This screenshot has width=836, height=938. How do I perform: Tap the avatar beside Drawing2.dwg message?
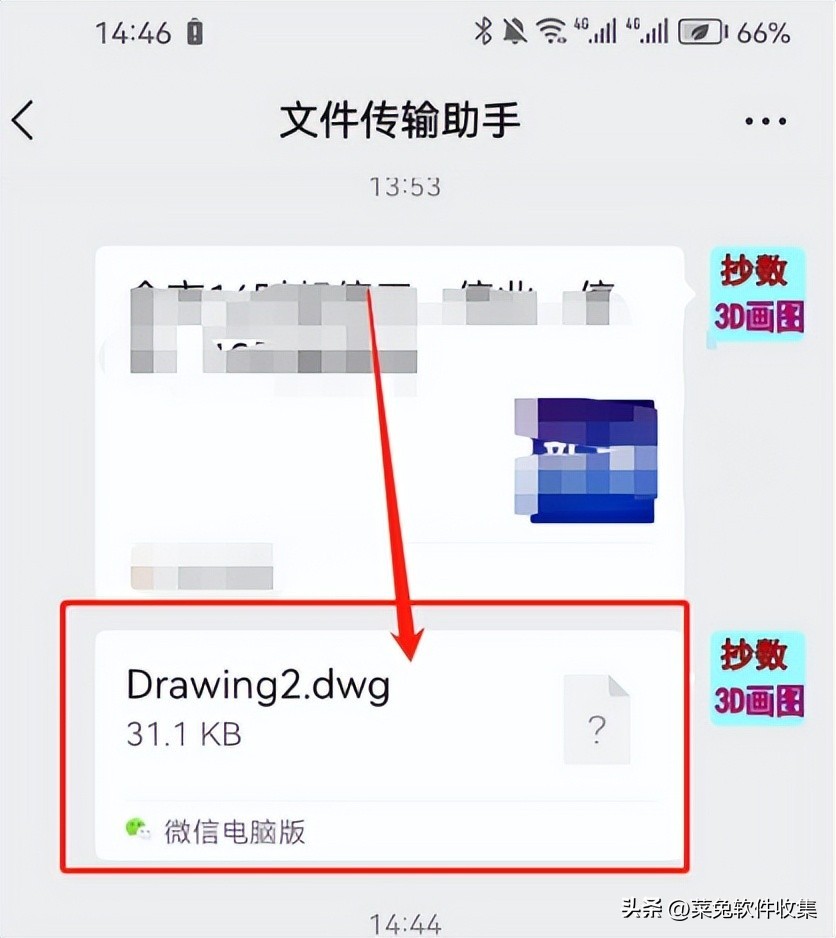coord(758,679)
